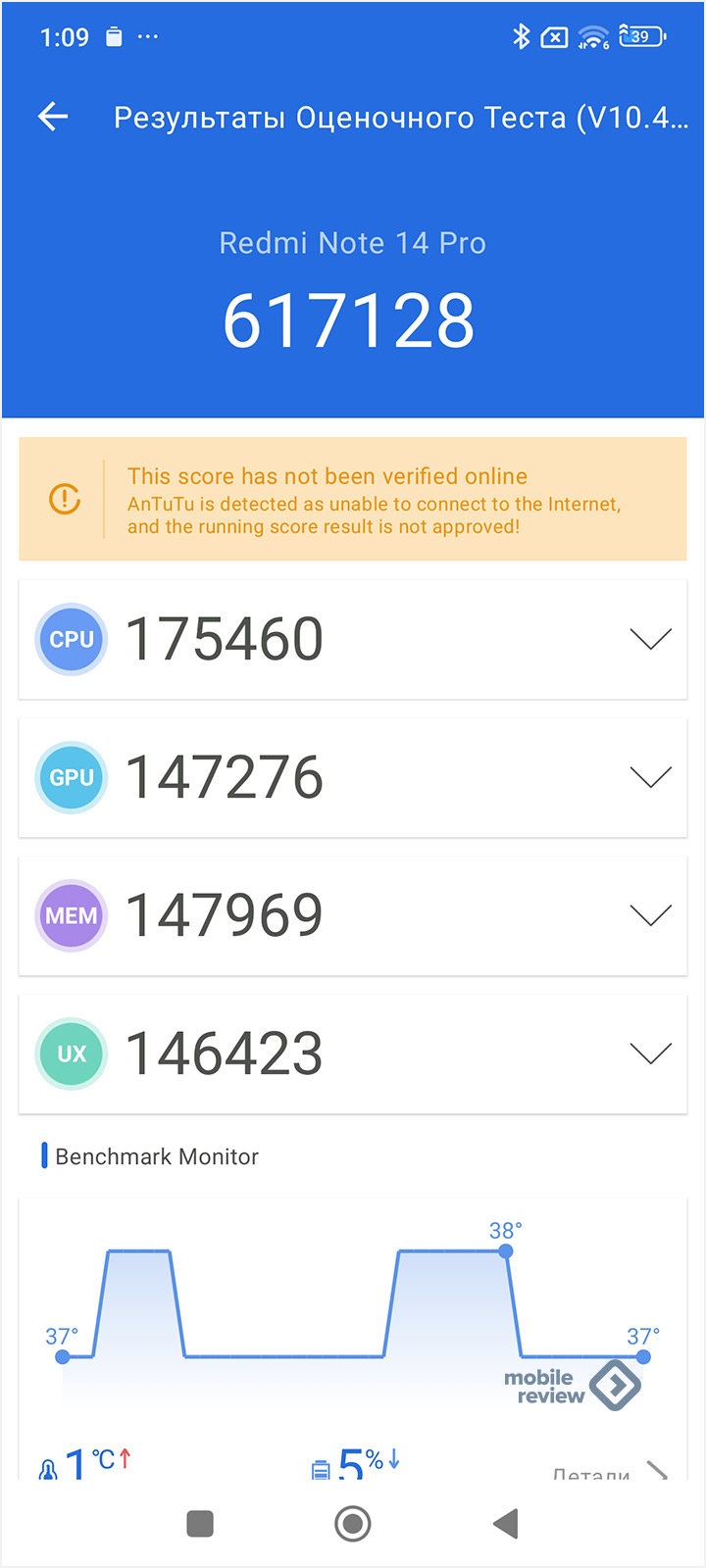Expand the GPU score 147276 details
Image resolution: width=706 pixels, height=1568 pixels.
pyautogui.click(x=650, y=777)
